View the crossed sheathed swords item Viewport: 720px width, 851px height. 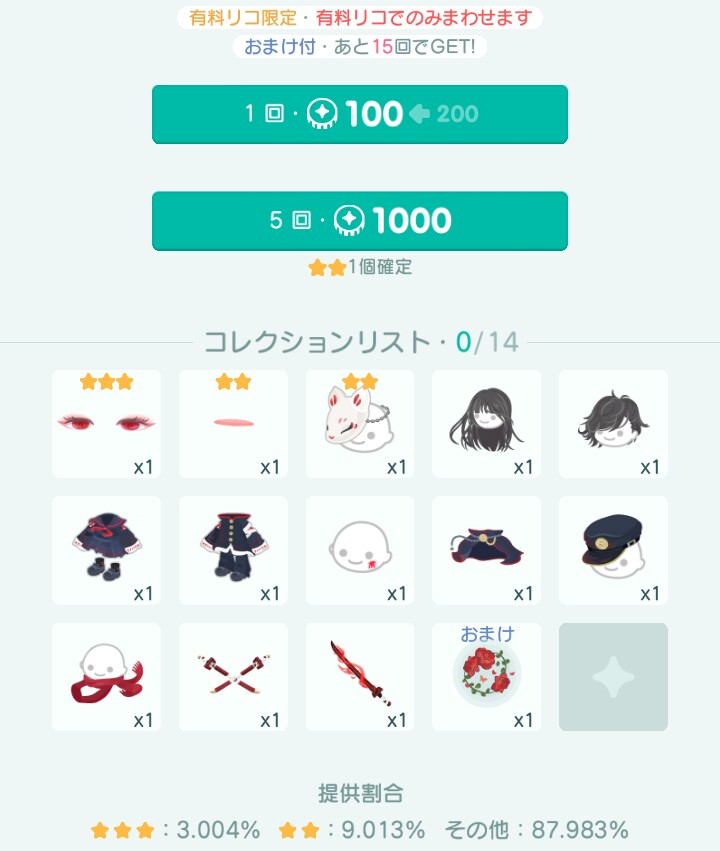point(233,677)
